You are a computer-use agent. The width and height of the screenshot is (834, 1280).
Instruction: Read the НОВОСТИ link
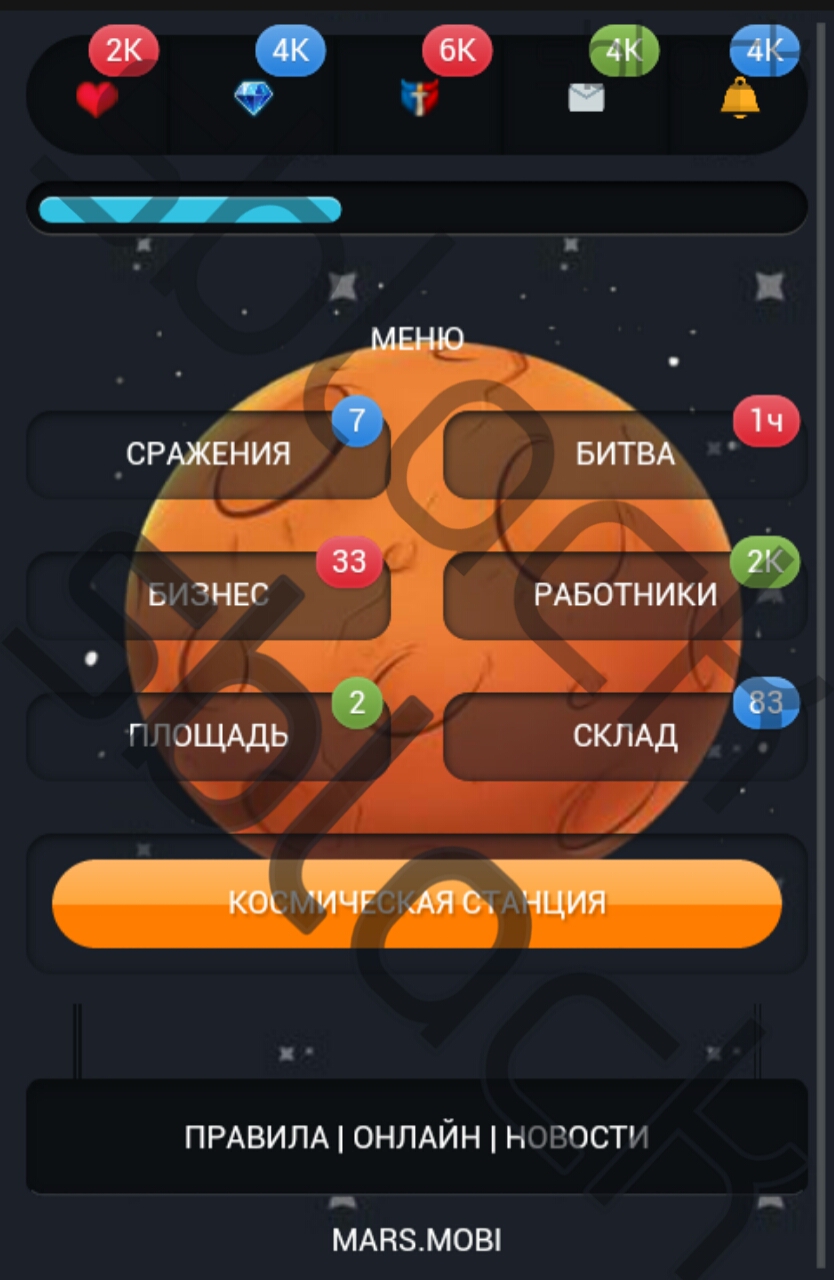[577, 1137]
